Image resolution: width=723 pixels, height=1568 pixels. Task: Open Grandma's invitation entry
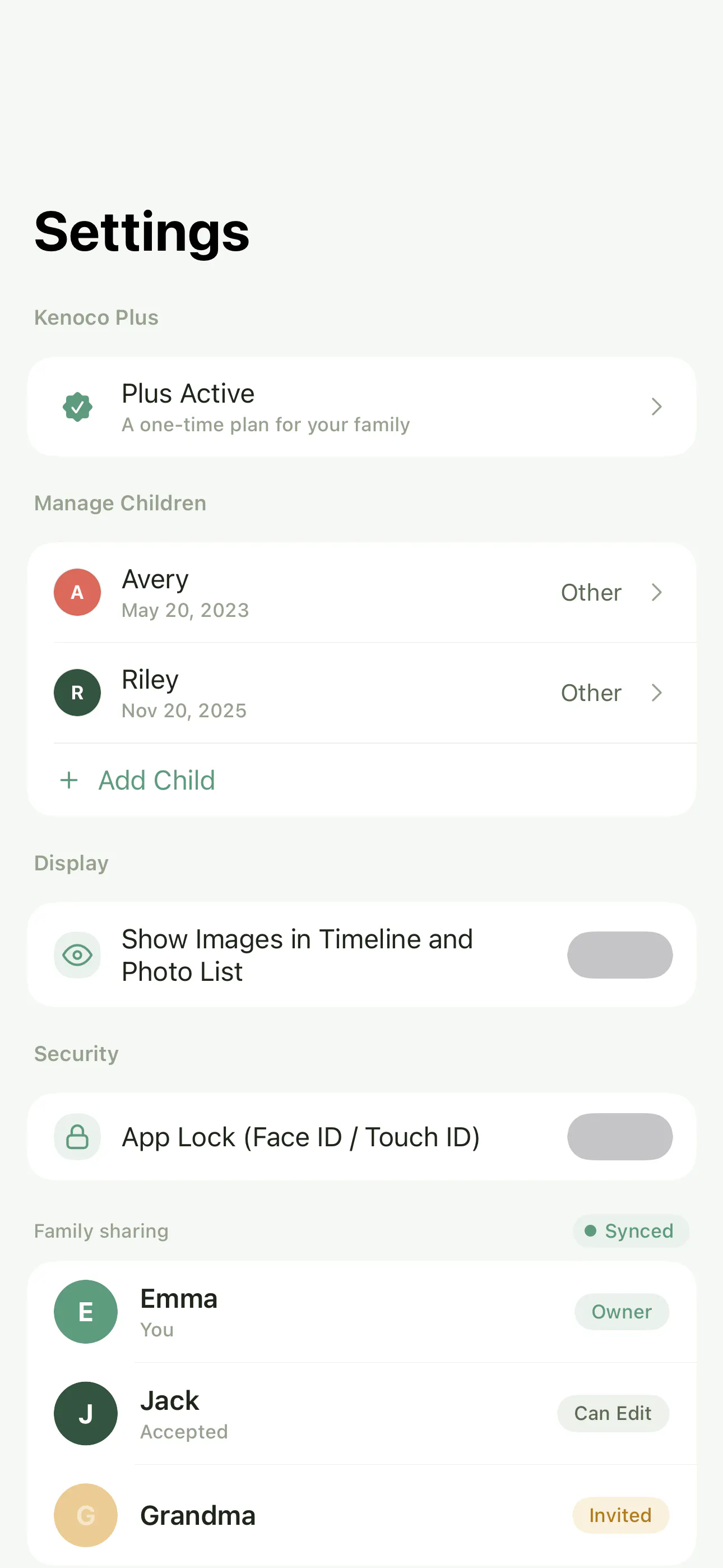point(361,1515)
